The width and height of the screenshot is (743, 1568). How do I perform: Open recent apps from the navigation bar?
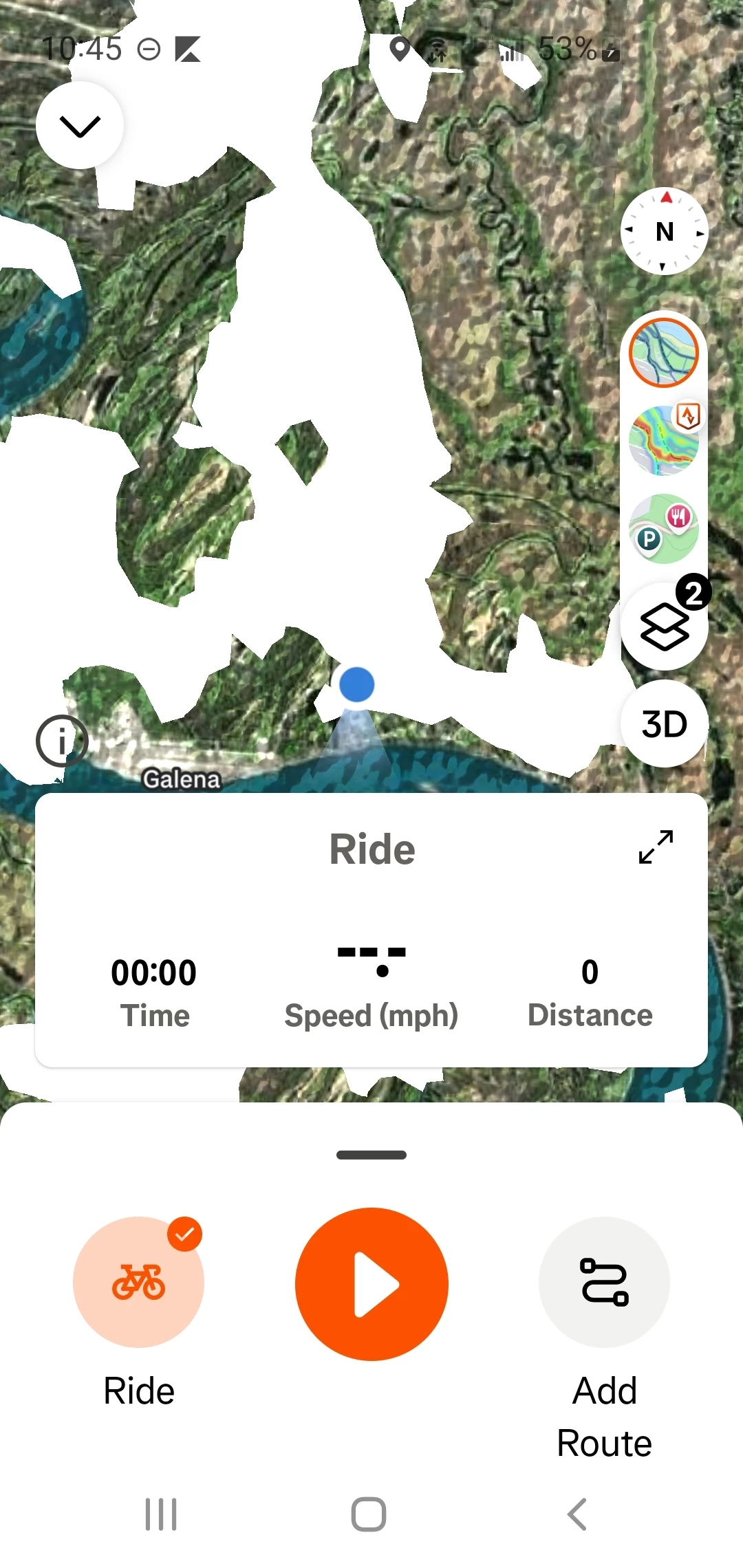[161, 1514]
